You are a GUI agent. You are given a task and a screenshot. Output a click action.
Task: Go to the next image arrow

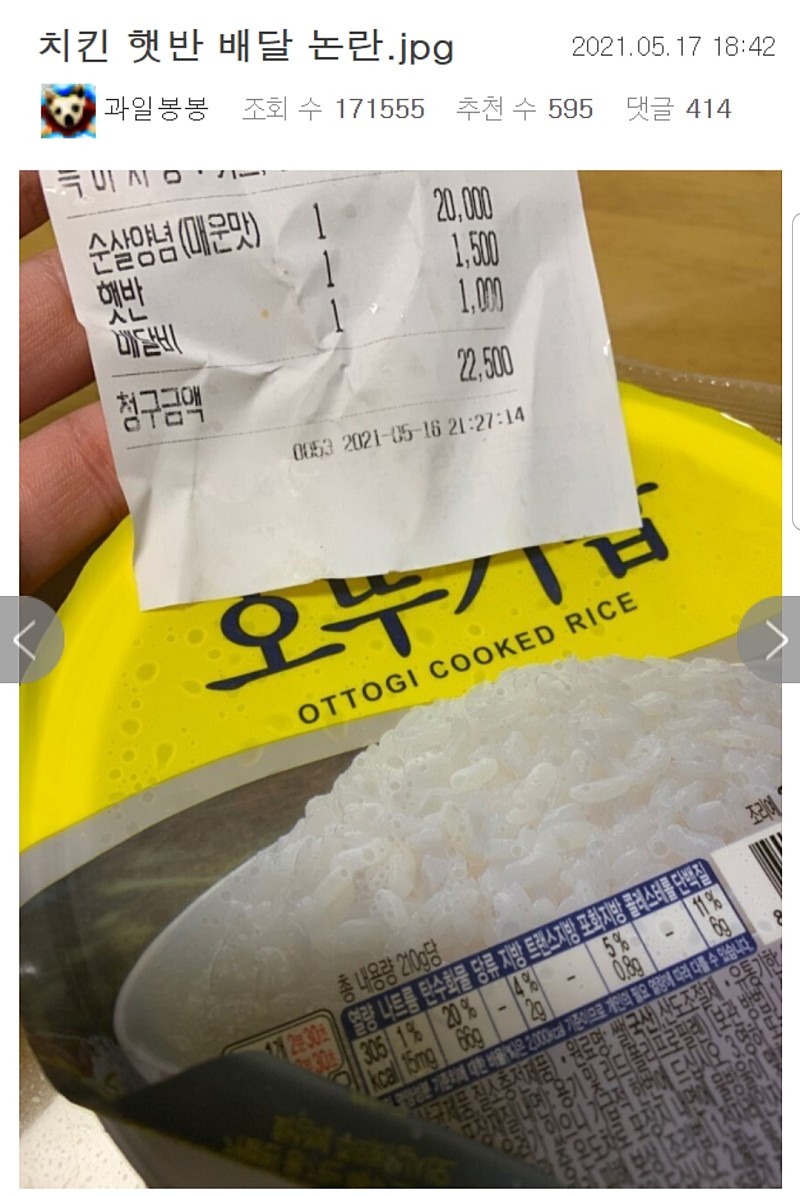tap(775, 640)
